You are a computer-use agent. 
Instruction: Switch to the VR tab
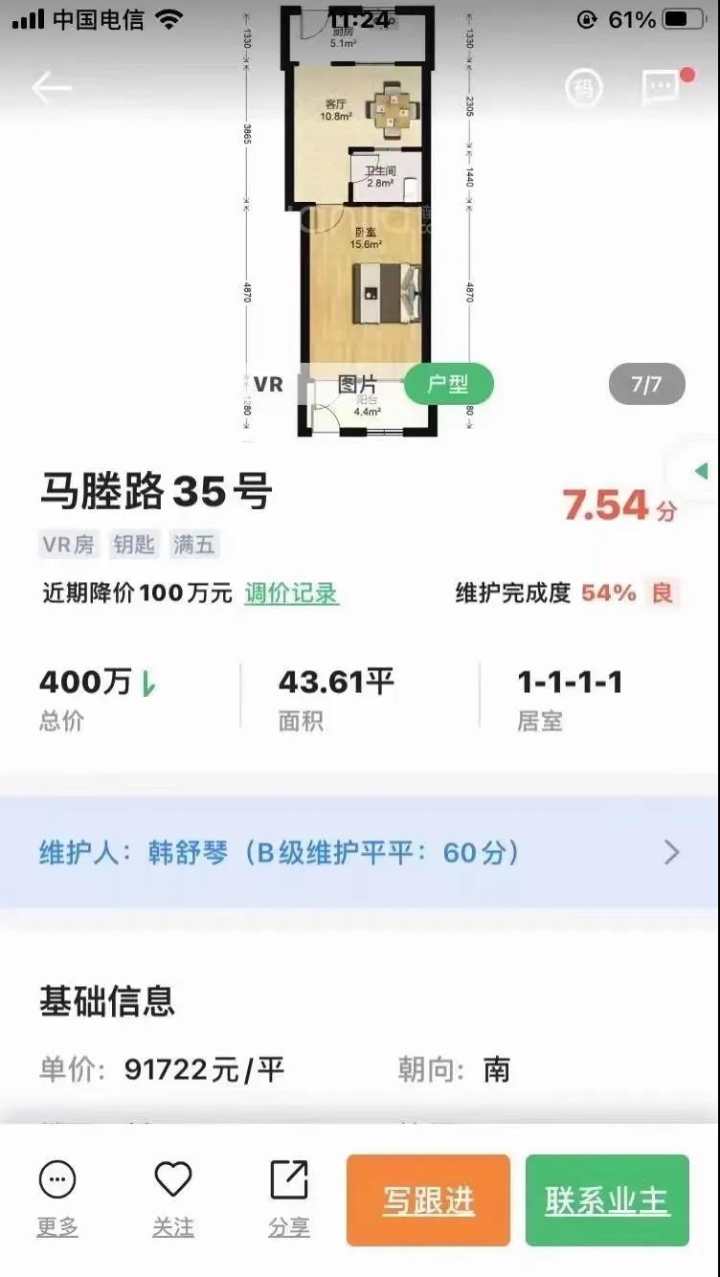pos(268,385)
